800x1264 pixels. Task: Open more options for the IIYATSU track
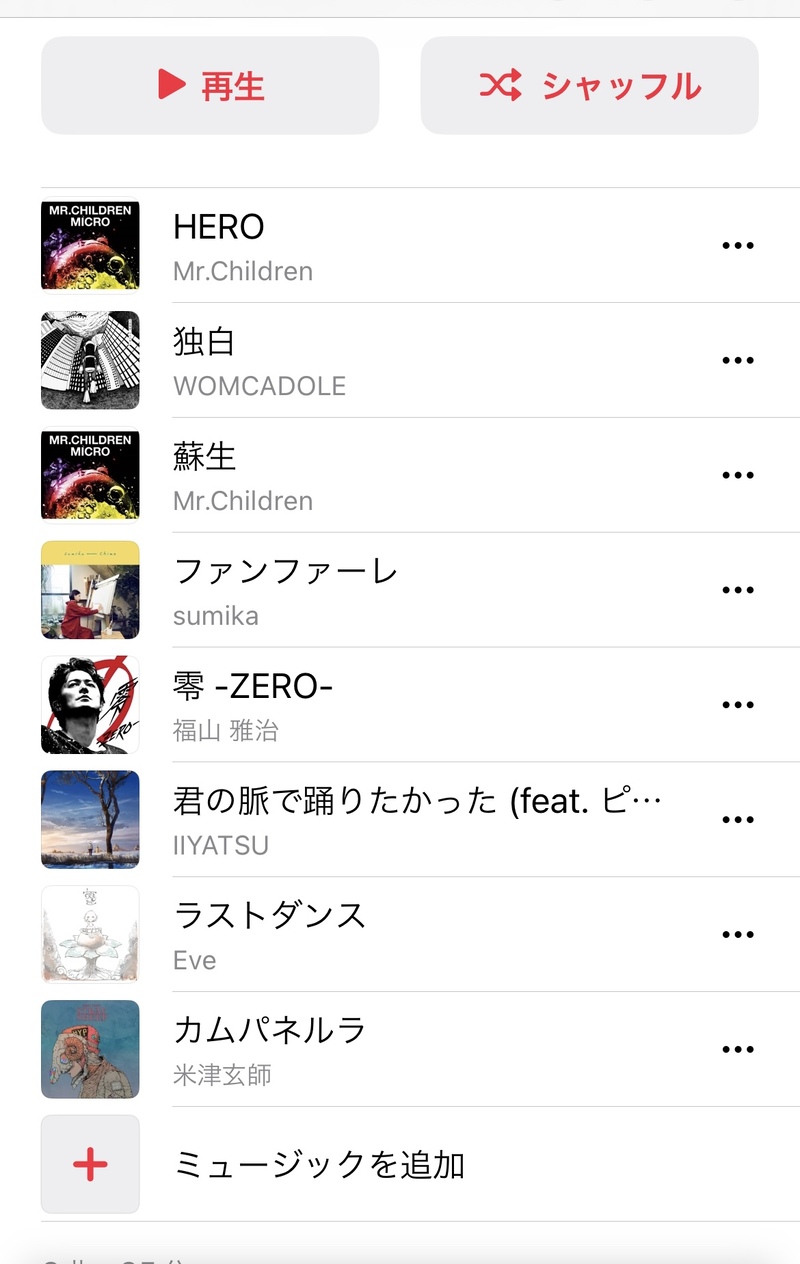coord(737,821)
